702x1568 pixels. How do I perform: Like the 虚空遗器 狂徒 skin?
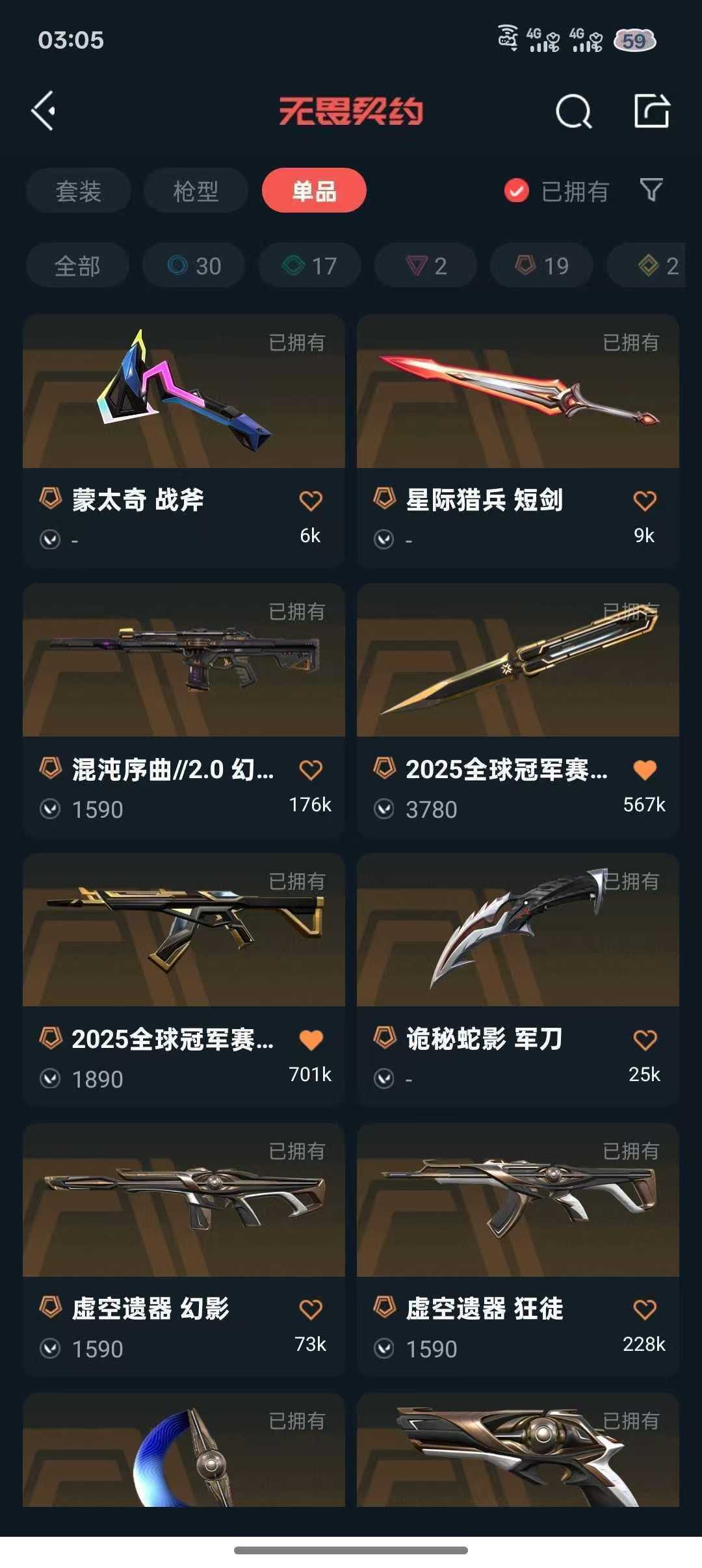(644, 1309)
